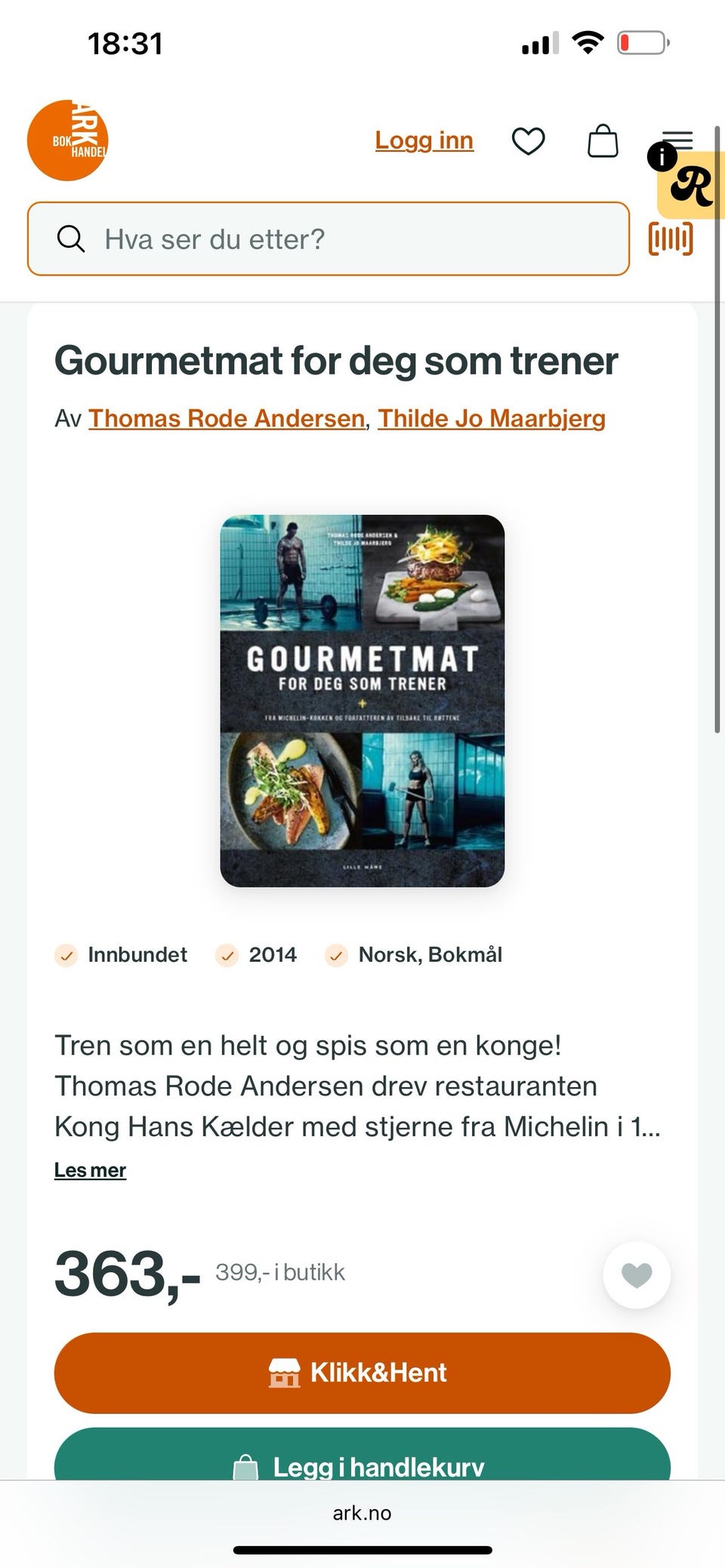
Task: Open the hamburger navigation menu
Action: tap(676, 140)
